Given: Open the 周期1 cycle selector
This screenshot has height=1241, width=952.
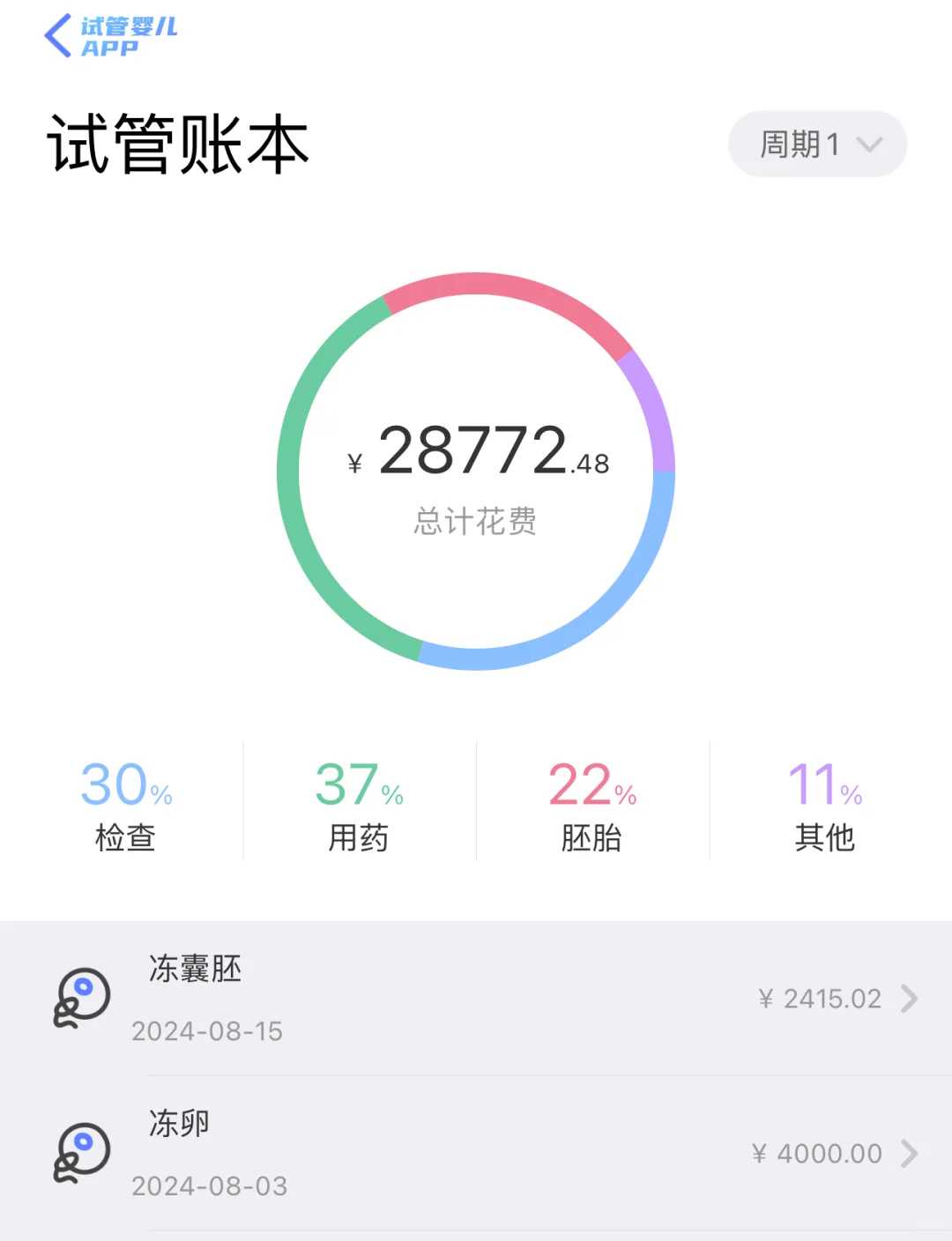Looking at the screenshot, I should [815, 144].
